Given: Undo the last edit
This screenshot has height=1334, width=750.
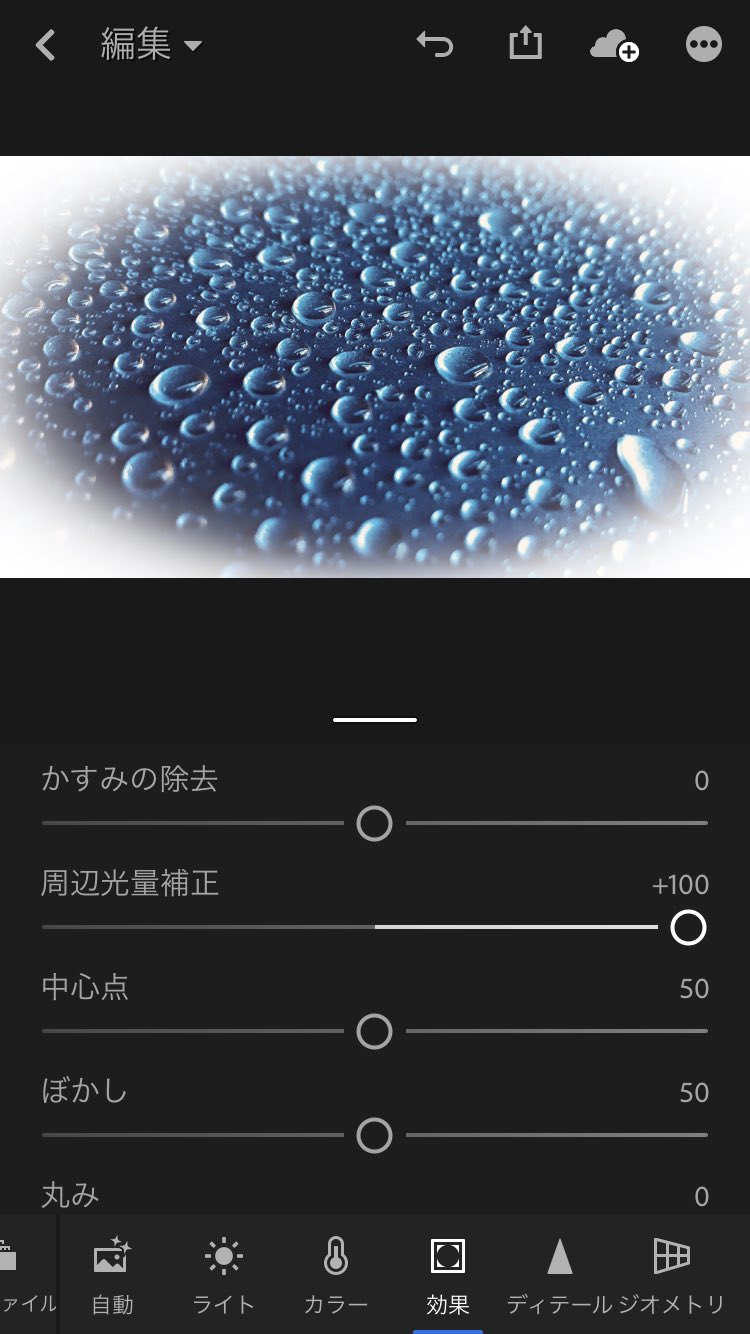Looking at the screenshot, I should click(x=435, y=44).
